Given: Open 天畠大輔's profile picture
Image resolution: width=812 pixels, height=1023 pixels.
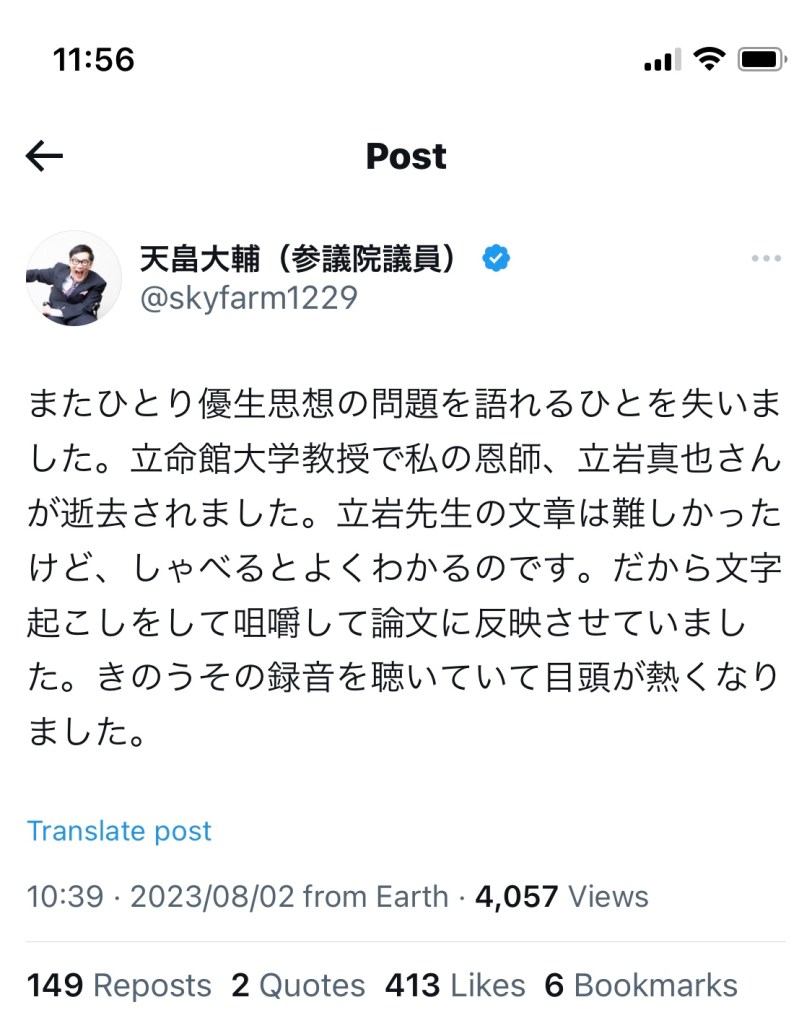Looking at the screenshot, I should [x=67, y=279].
